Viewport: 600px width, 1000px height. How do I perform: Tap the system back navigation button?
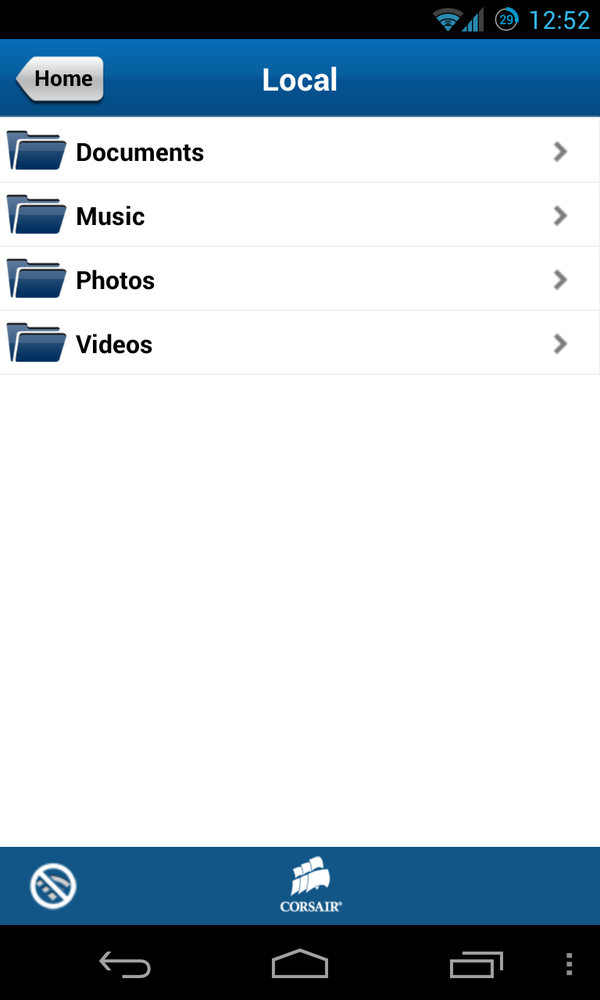[124, 964]
